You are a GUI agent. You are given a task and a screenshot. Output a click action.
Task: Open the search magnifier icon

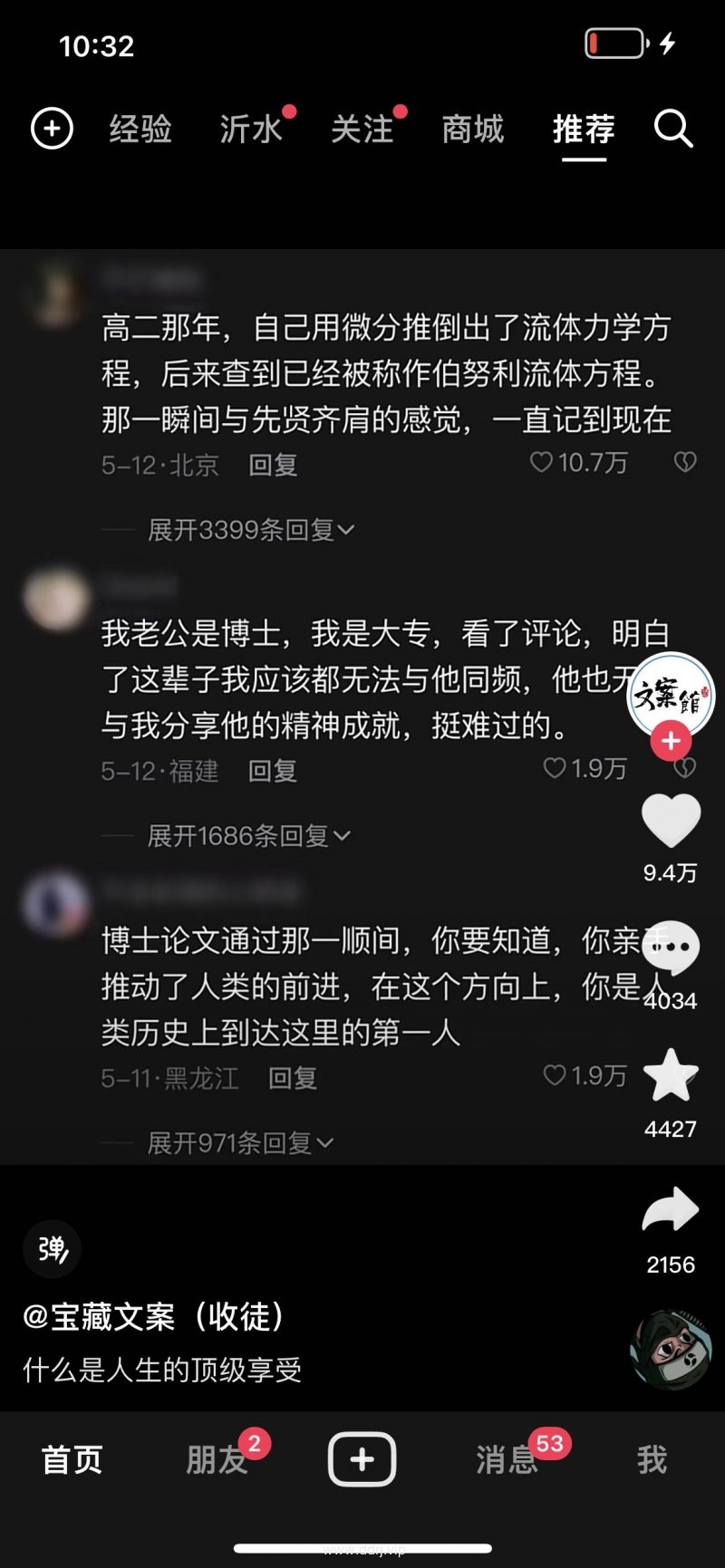[x=673, y=129]
